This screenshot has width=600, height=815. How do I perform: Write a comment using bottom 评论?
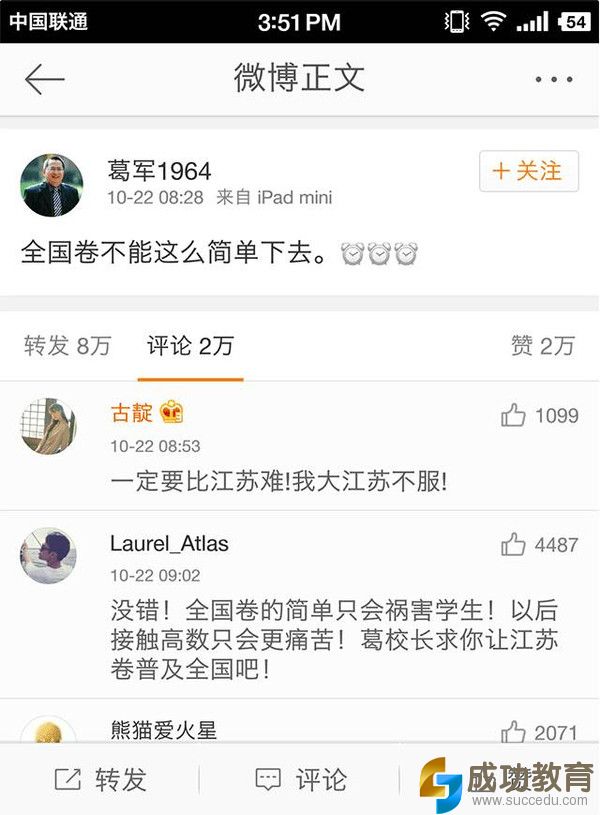click(x=300, y=779)
